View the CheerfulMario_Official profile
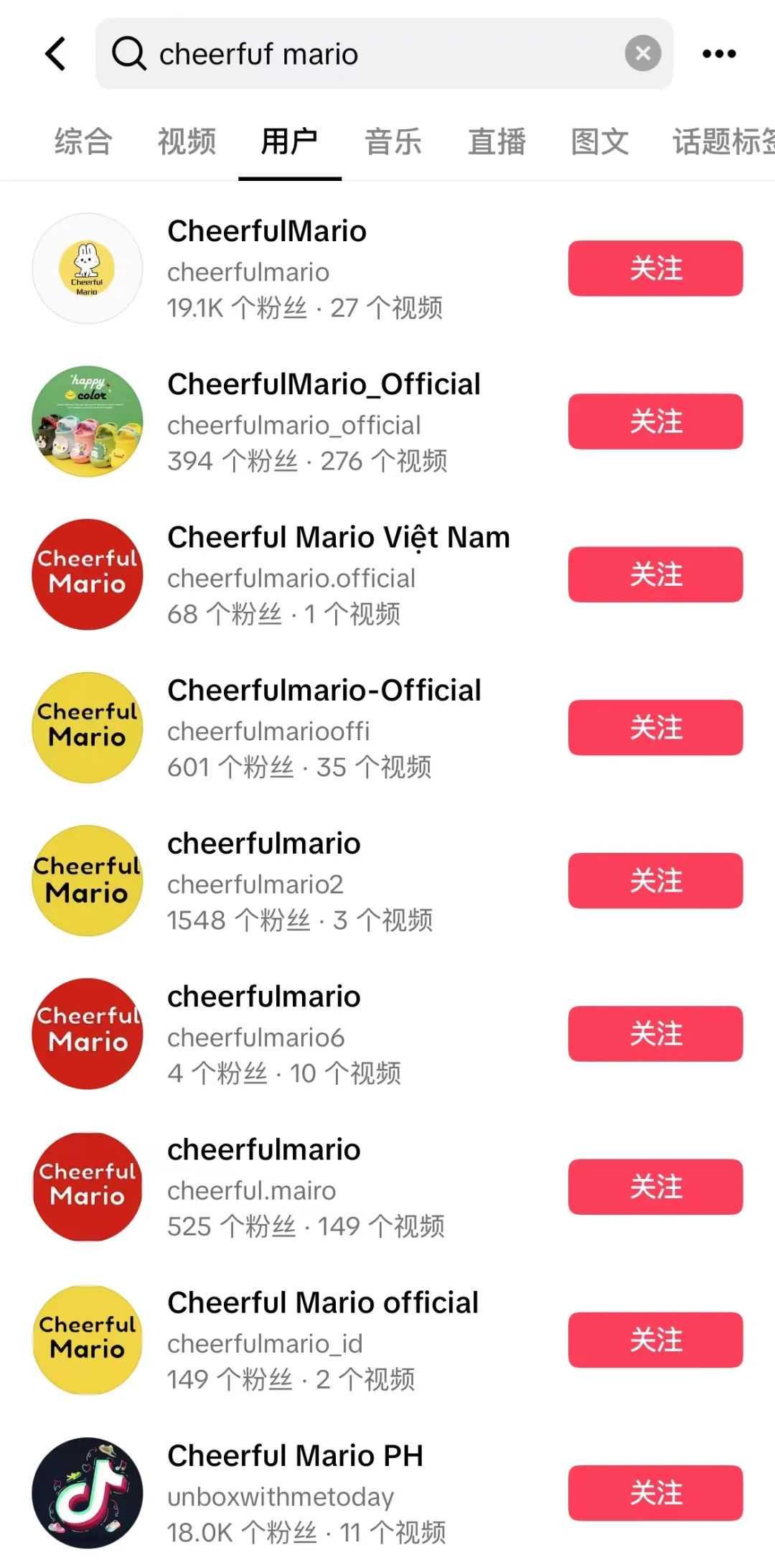775x1568 pixels. (324, 385)
